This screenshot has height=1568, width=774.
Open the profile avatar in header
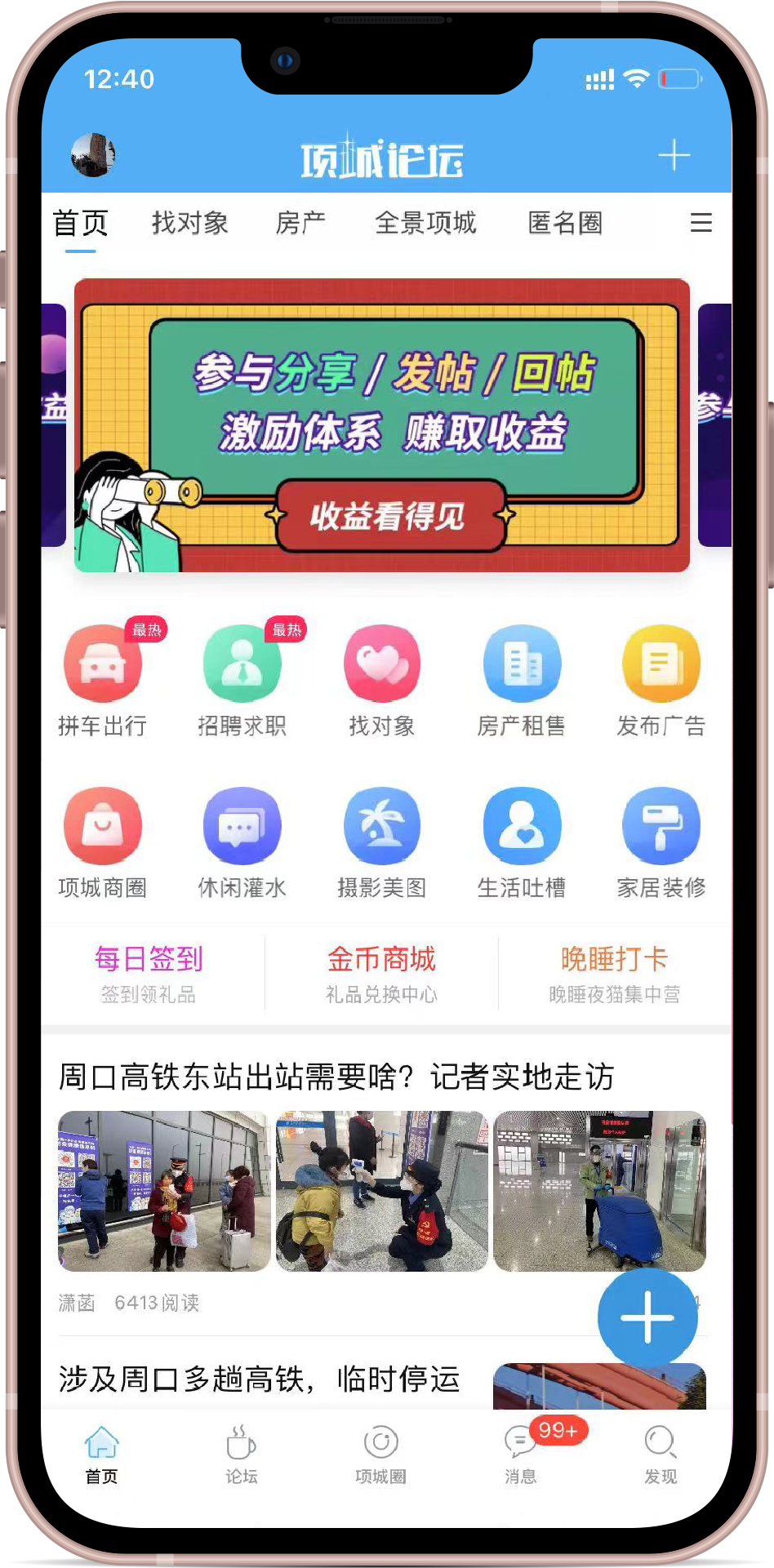93,155
